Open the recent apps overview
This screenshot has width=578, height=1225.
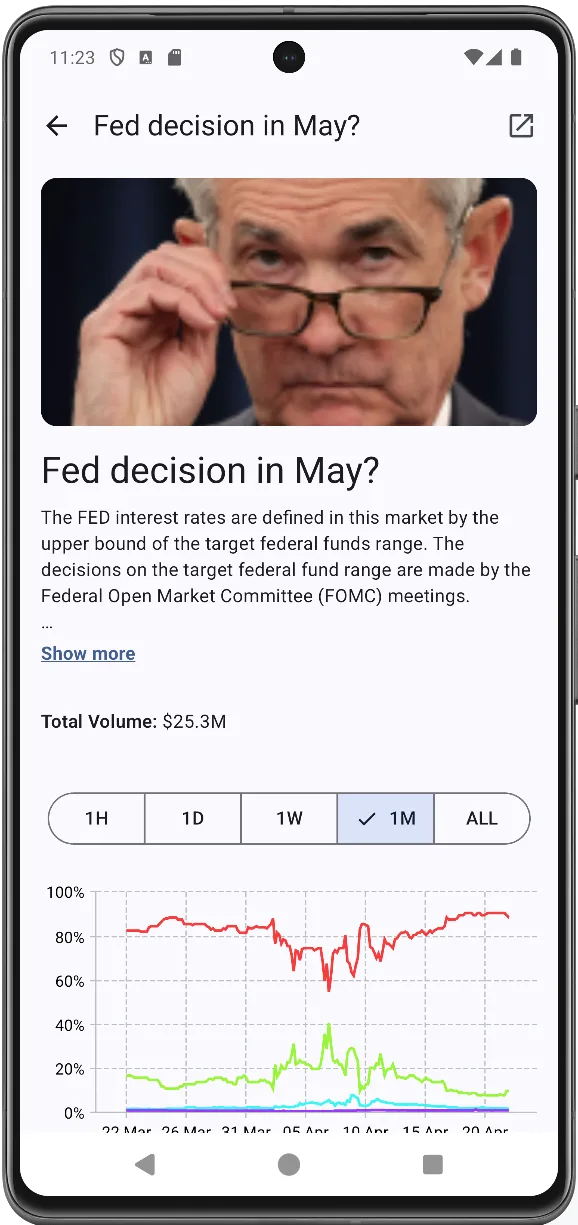point(433,1164)
